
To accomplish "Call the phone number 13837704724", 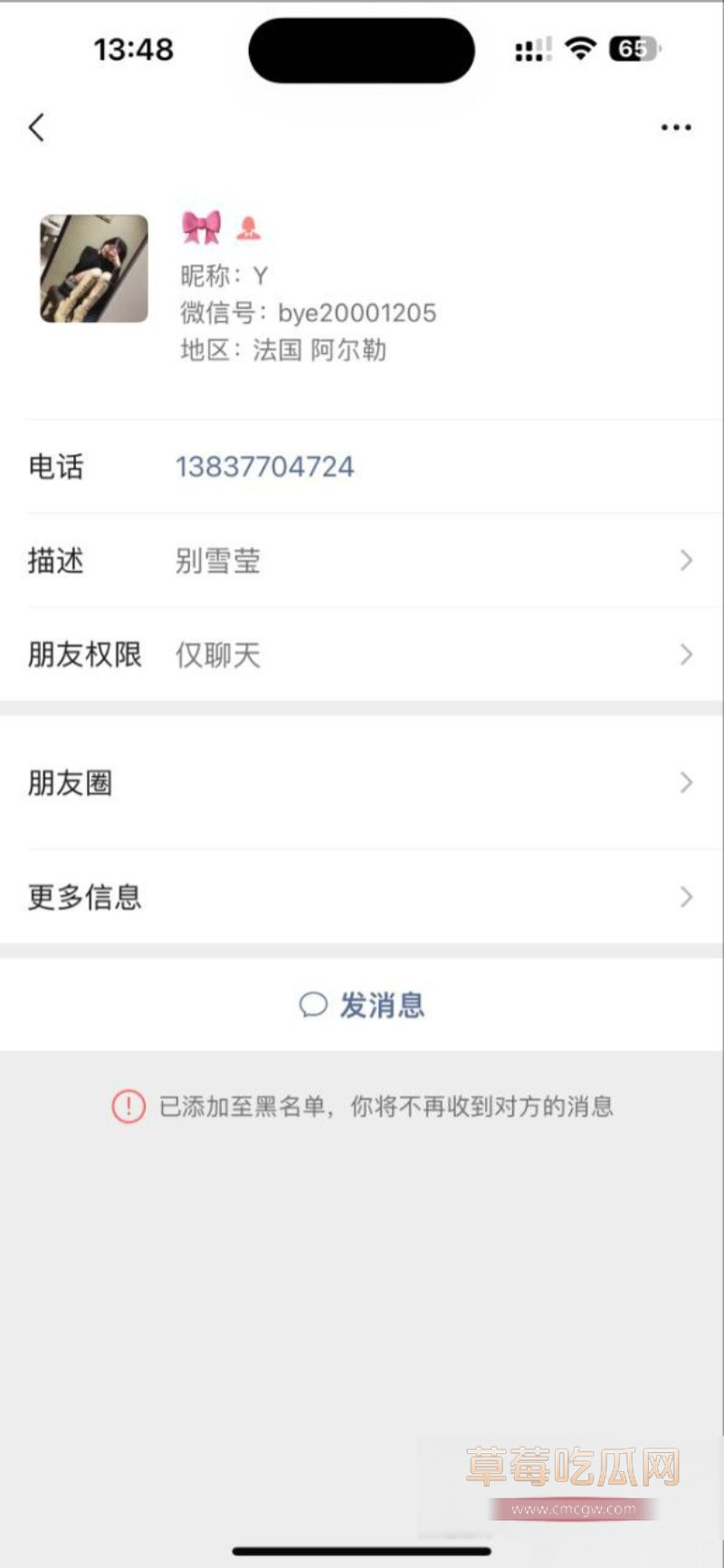I will [x=264, y=467].
